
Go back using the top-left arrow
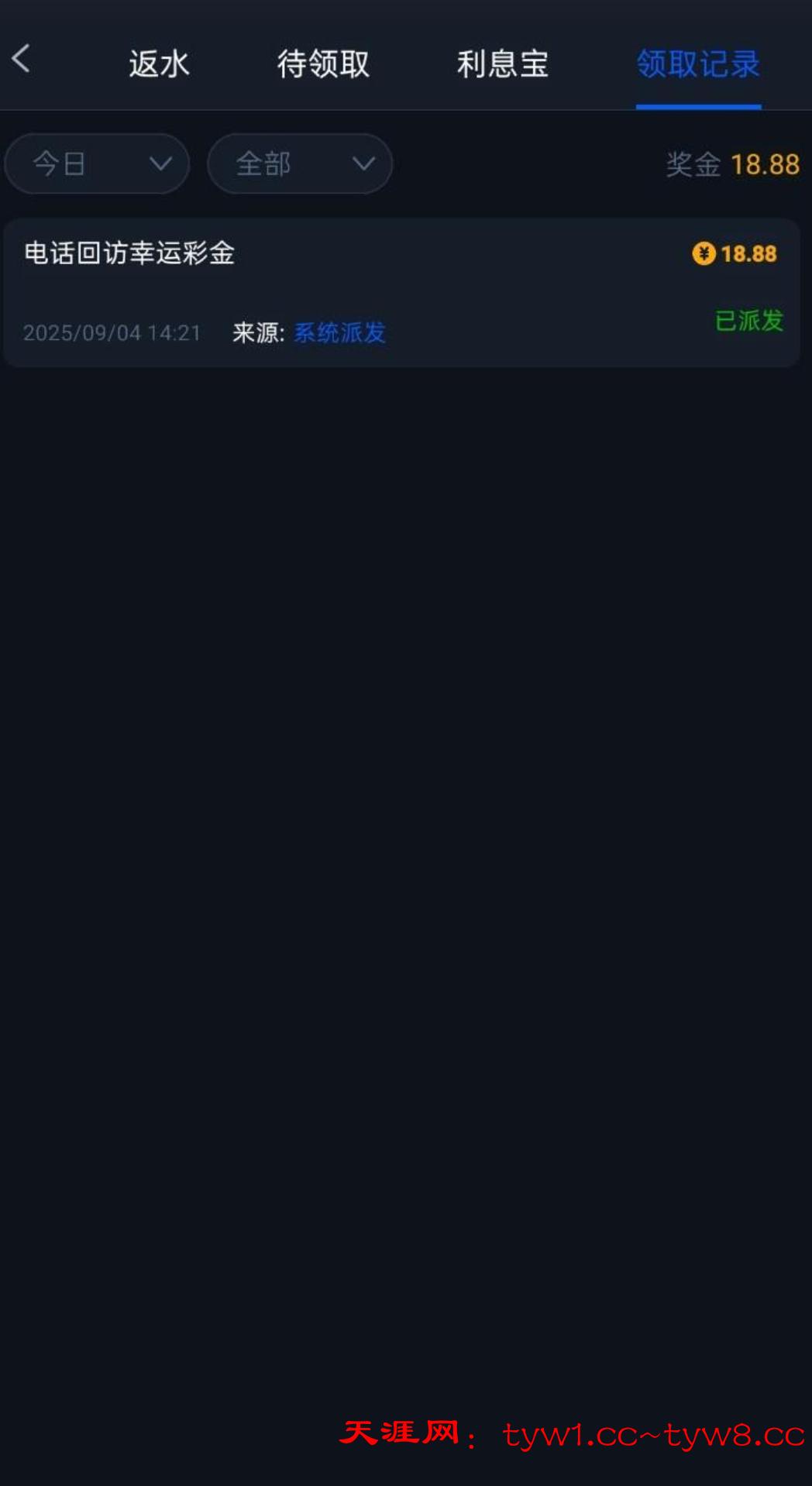tap(22, 59)
